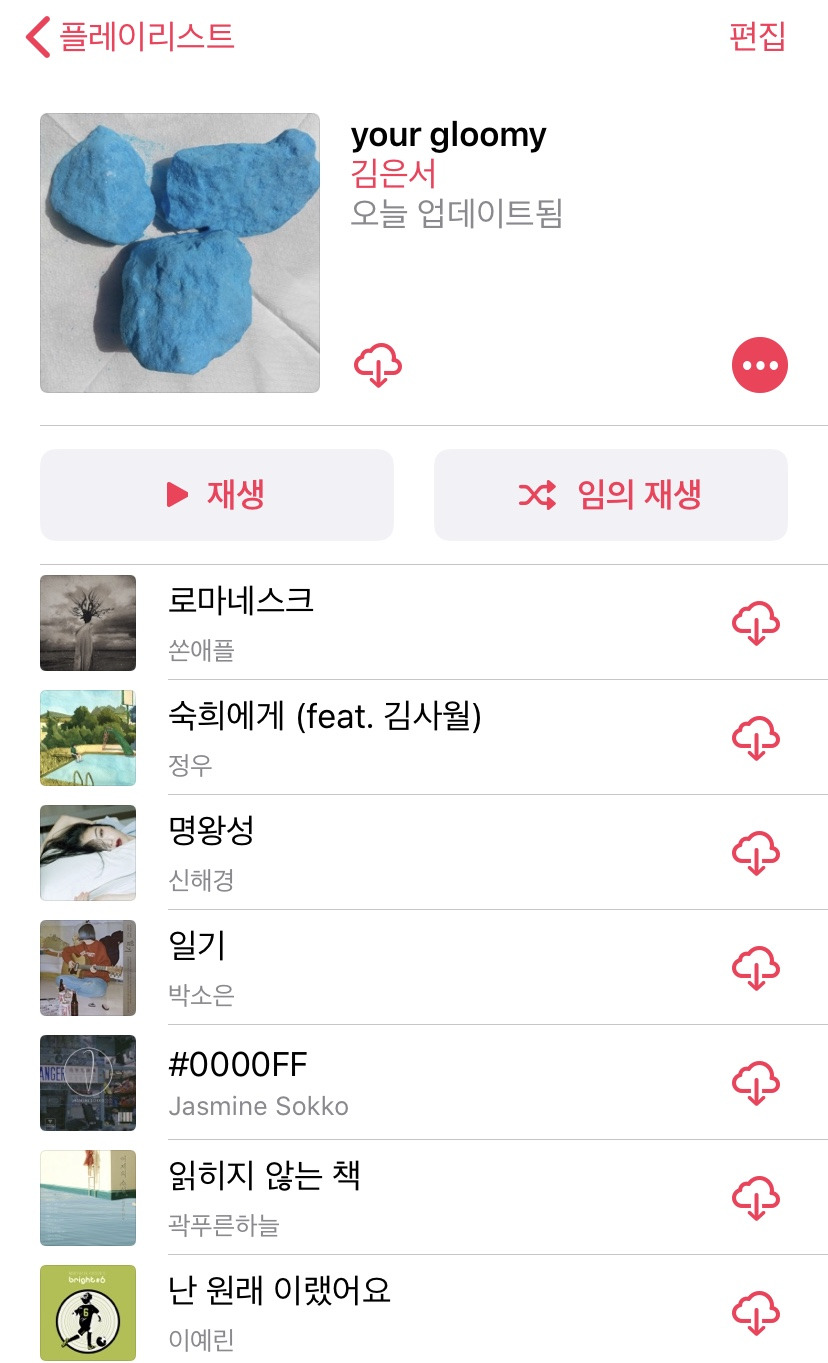828x1363 pixels.
Task: Play 난 원래 이랬어요 by 이예린
Action: 279,1291
